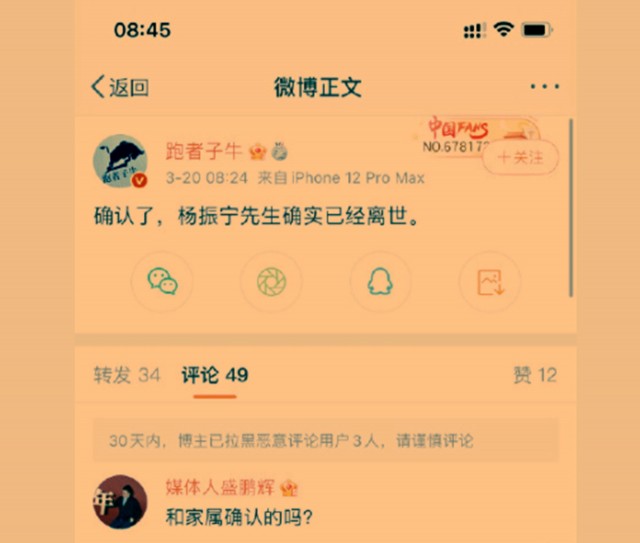Share the post to QQ

coord(380,282)
